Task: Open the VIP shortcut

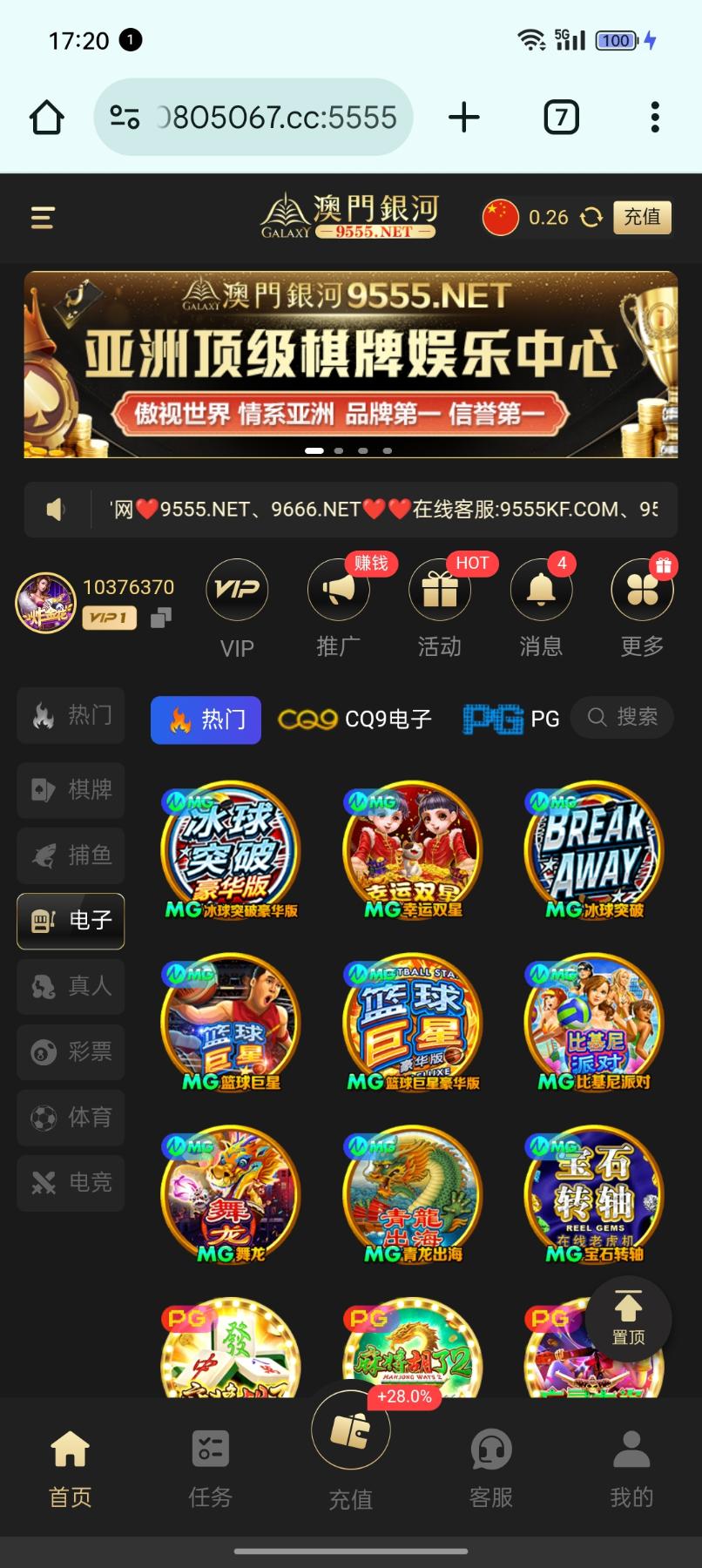Action: coord(237,591)
